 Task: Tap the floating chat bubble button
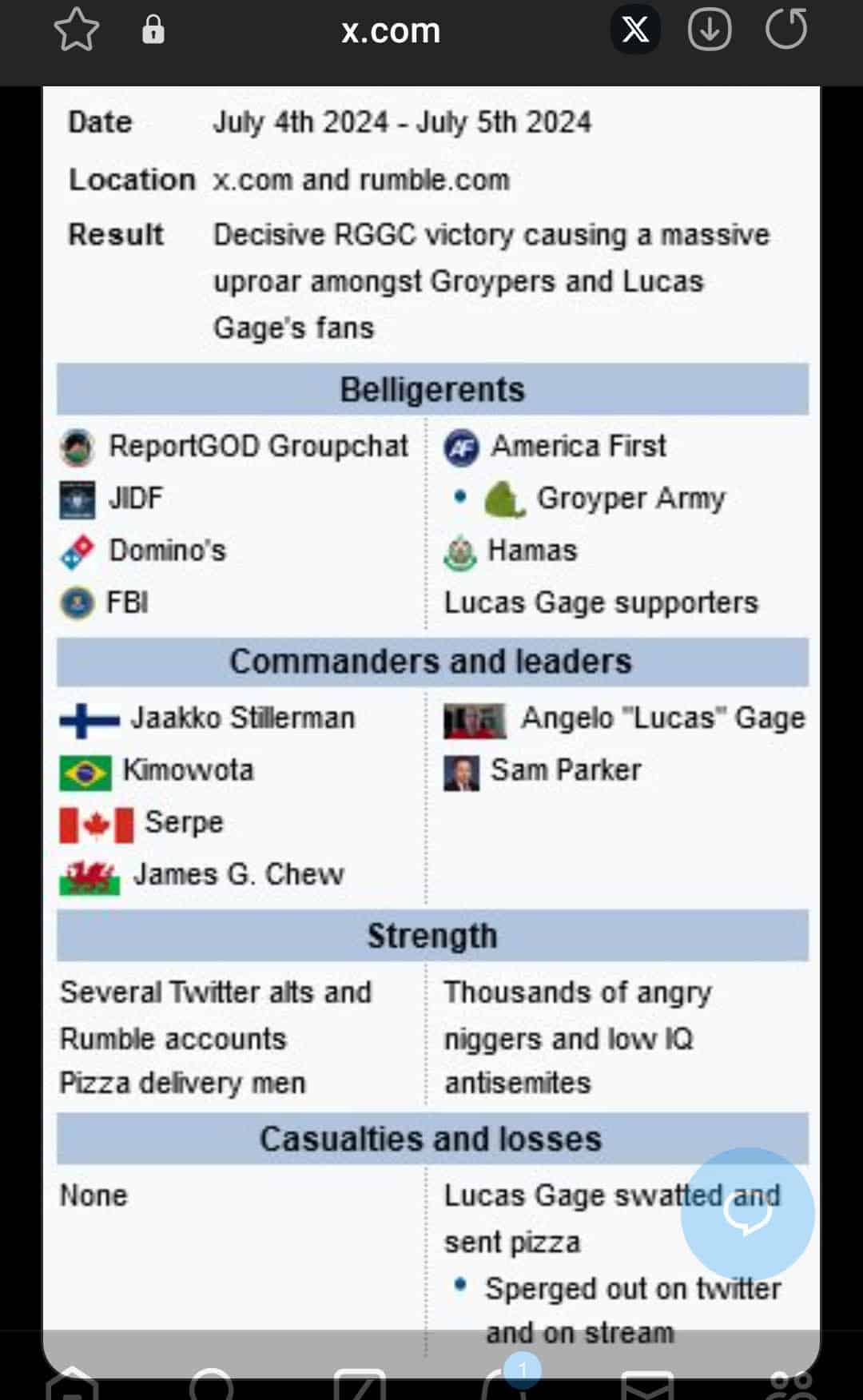(x=747, y=1214)
